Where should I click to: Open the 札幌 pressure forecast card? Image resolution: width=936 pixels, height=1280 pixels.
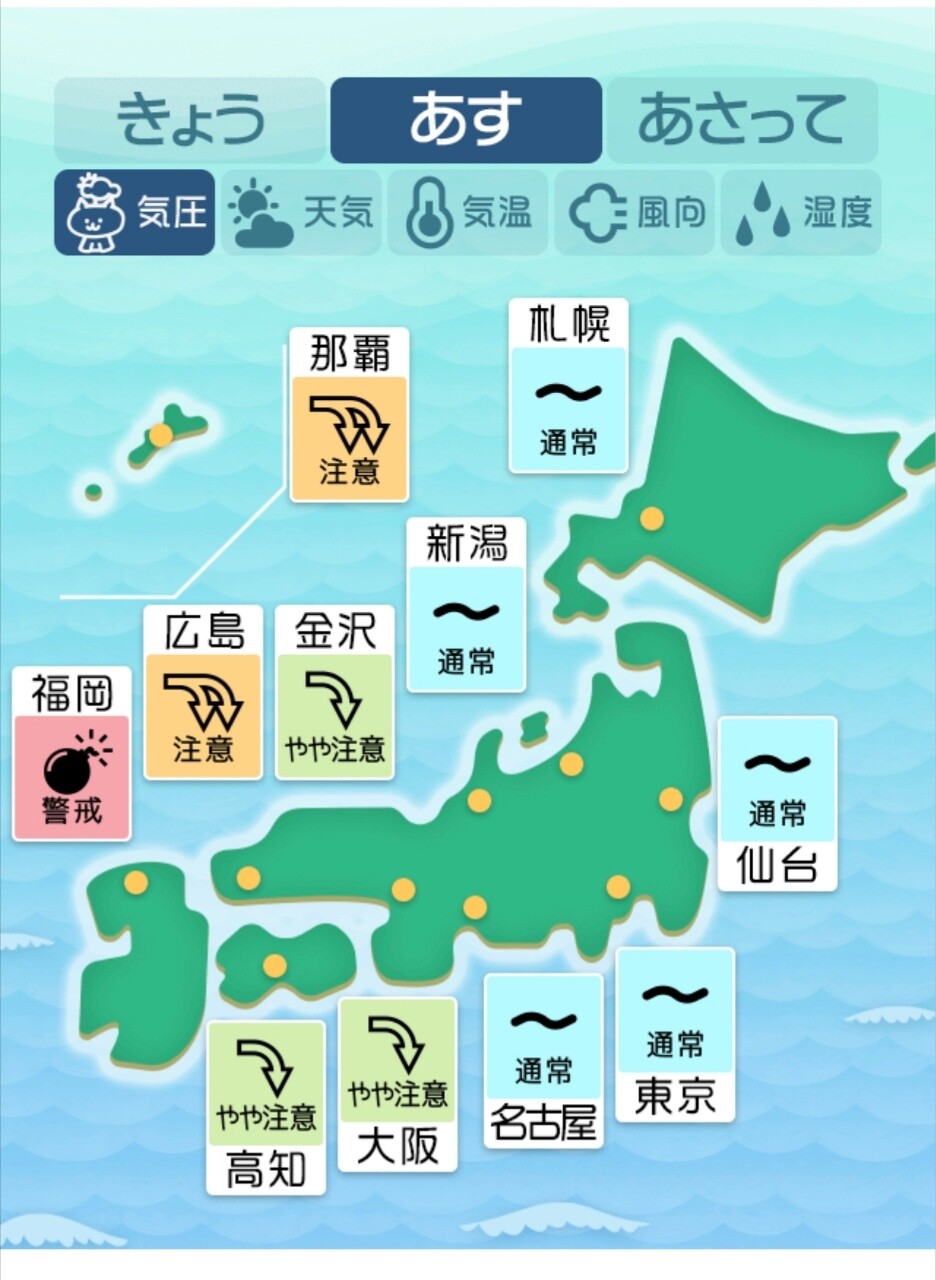568,387
